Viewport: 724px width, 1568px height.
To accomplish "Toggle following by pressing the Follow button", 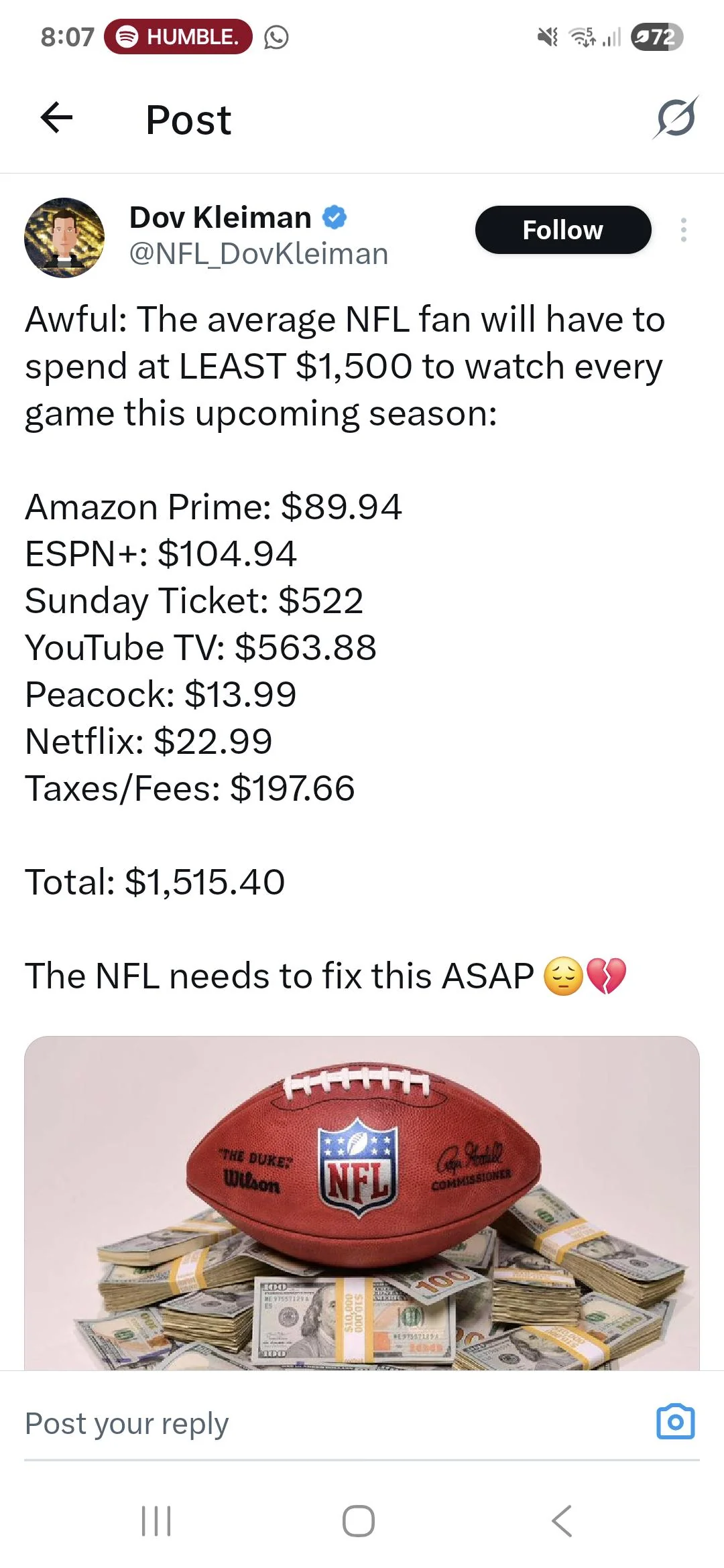I will click(562, 230).
